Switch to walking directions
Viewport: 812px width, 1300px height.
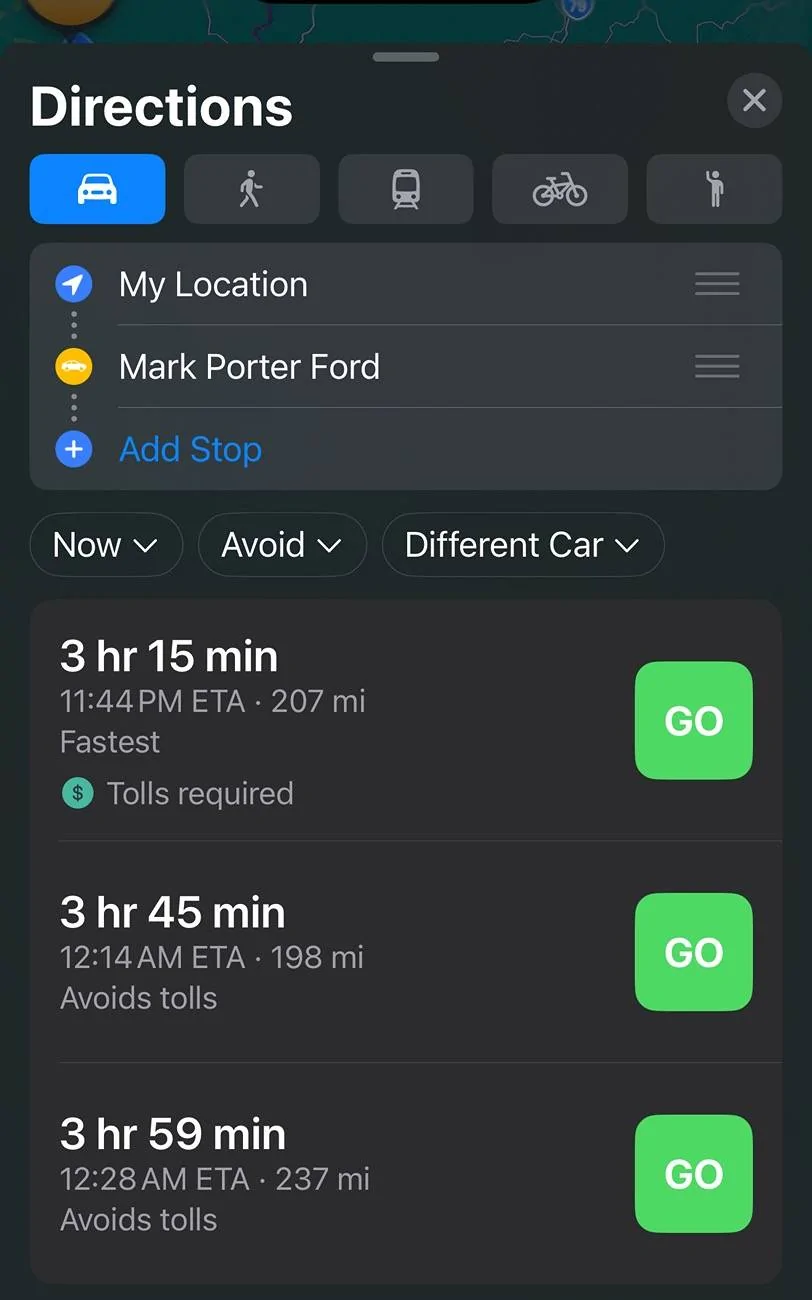[251, 189]
